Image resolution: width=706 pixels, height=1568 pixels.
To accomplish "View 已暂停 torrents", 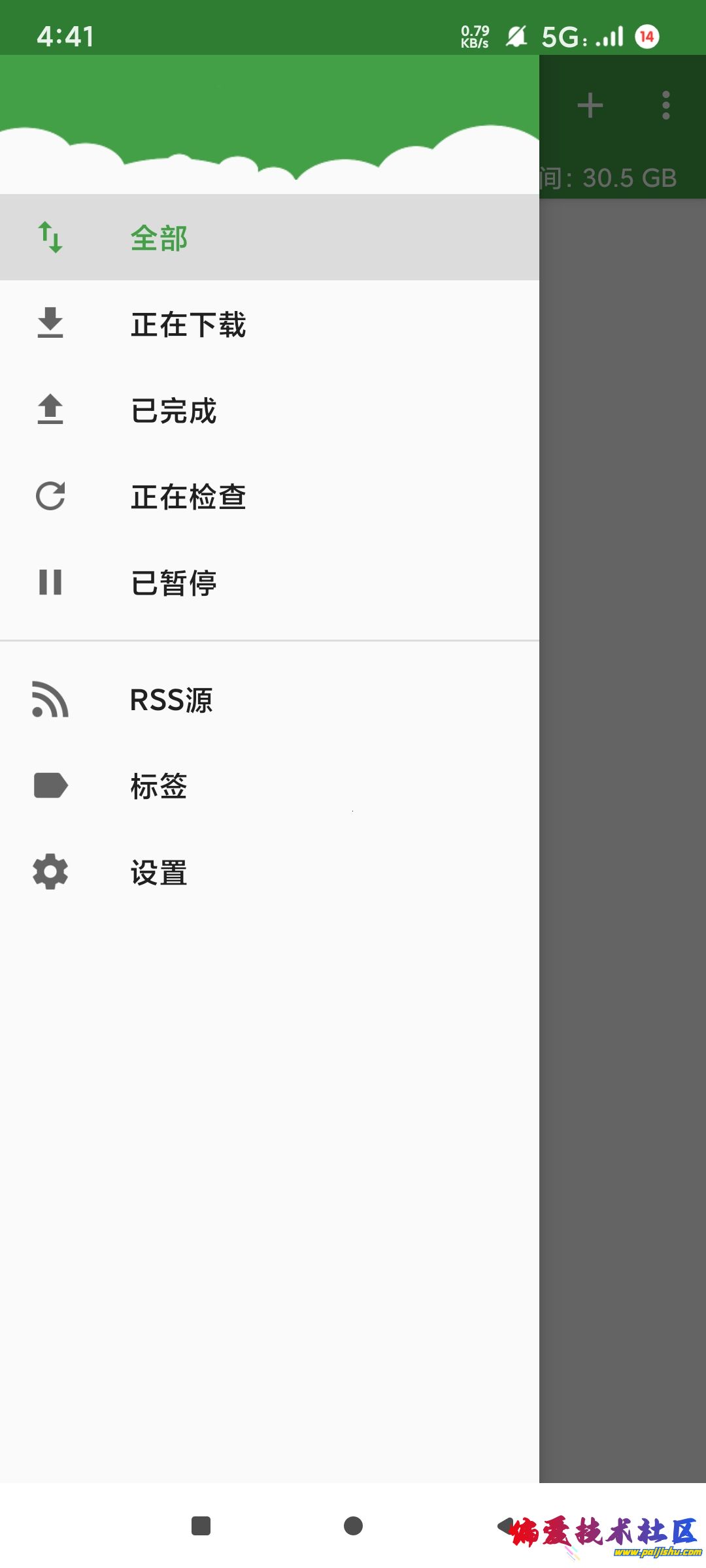I will point(173,583).
